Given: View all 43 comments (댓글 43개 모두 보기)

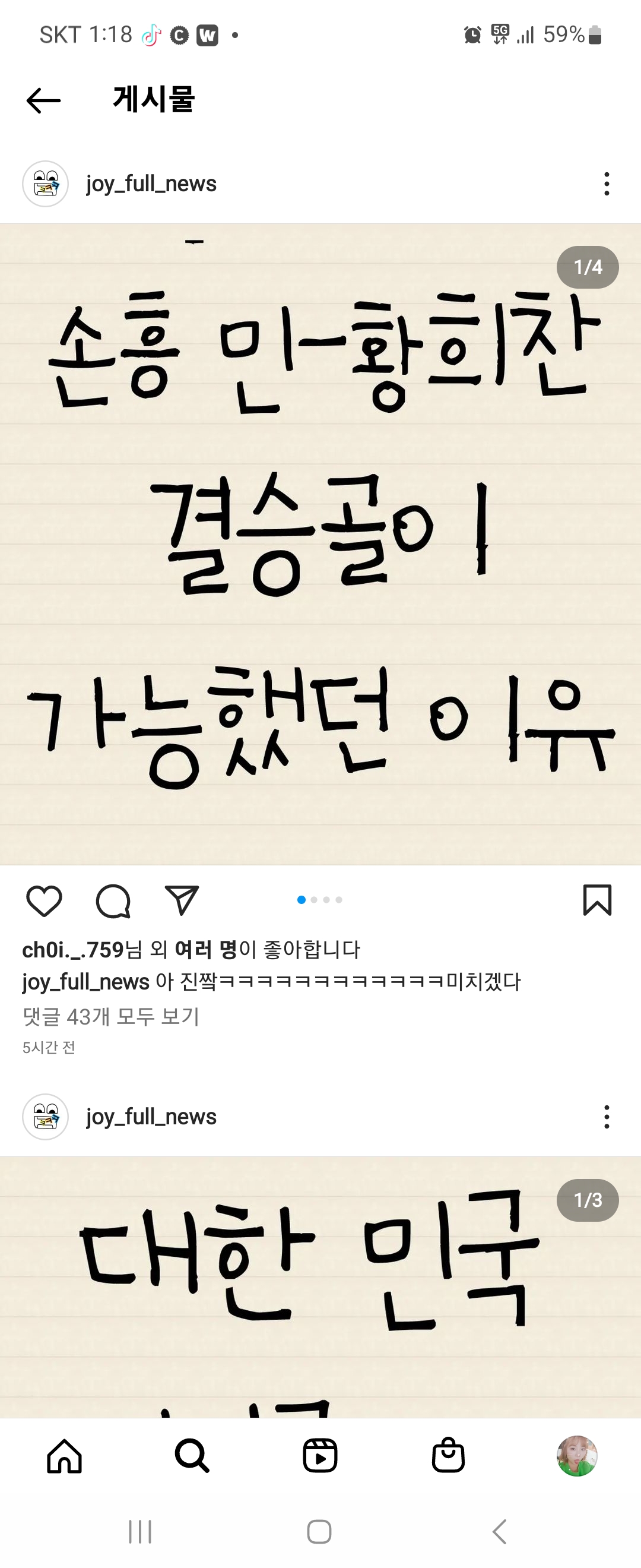Looking at the screenshot, I should pos(112,1016).
